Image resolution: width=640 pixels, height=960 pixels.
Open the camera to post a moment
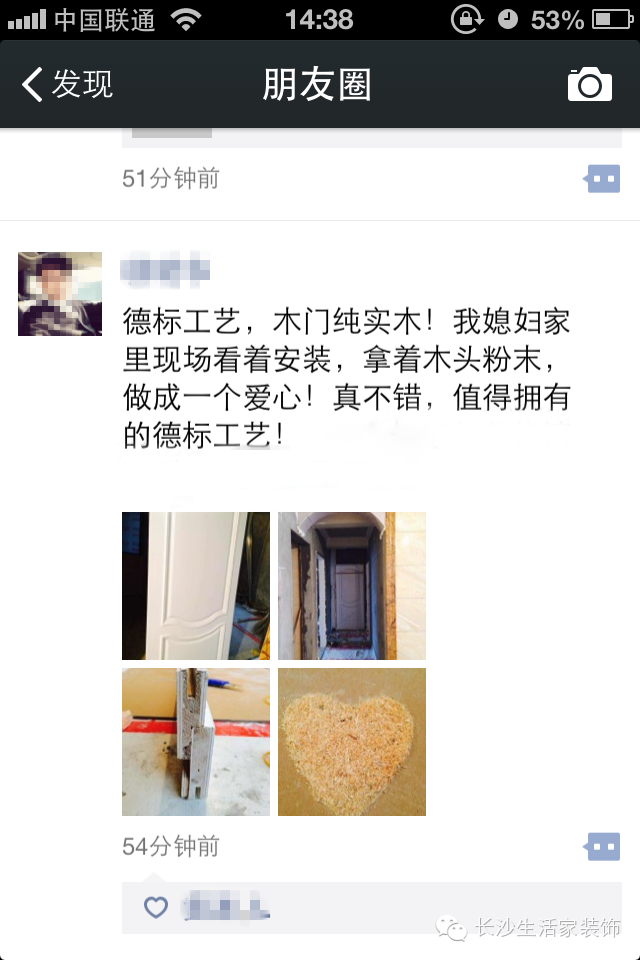(589, 85)
